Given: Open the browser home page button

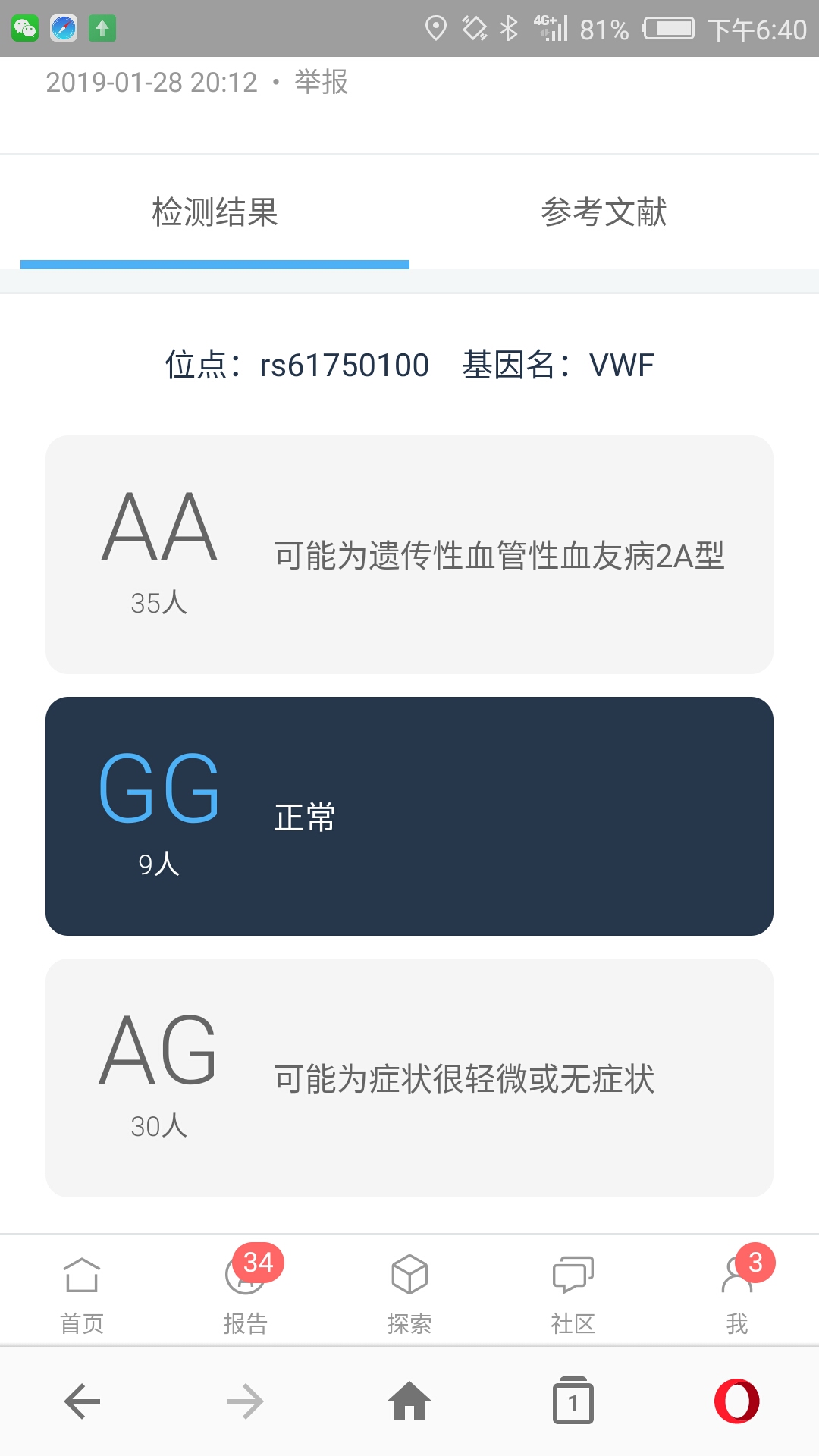Looking at the screenshot, I should point(409,1400).
